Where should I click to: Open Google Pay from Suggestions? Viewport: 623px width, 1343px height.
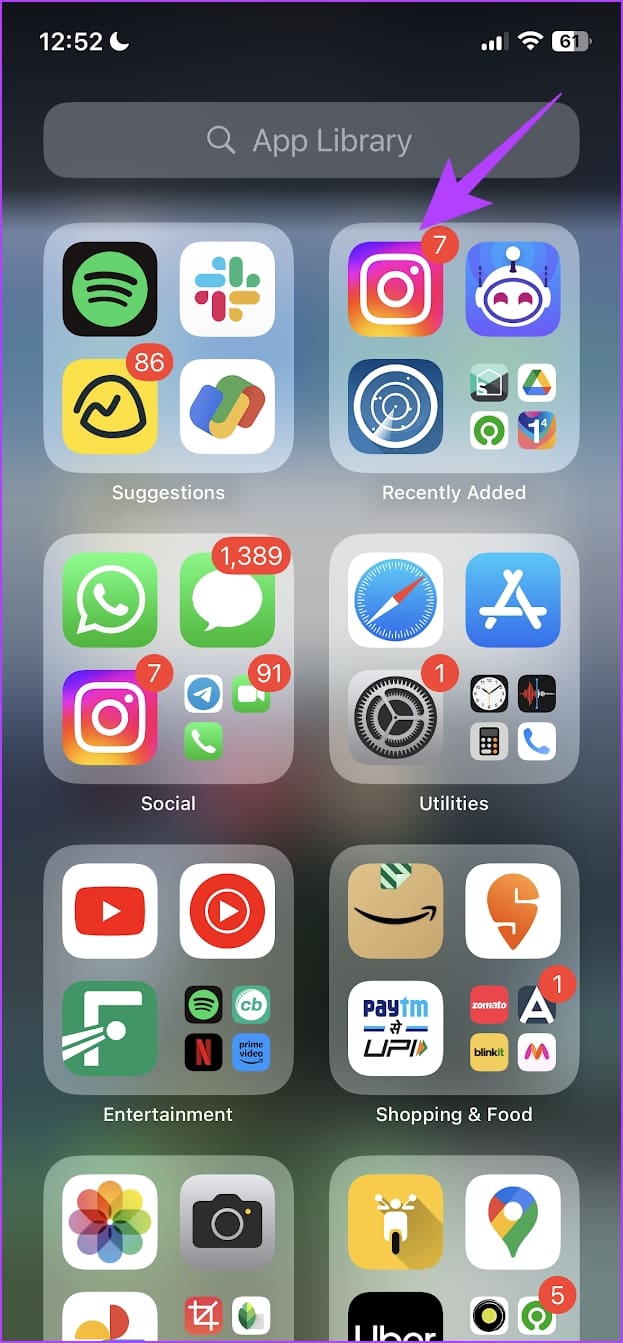point(227,406)
